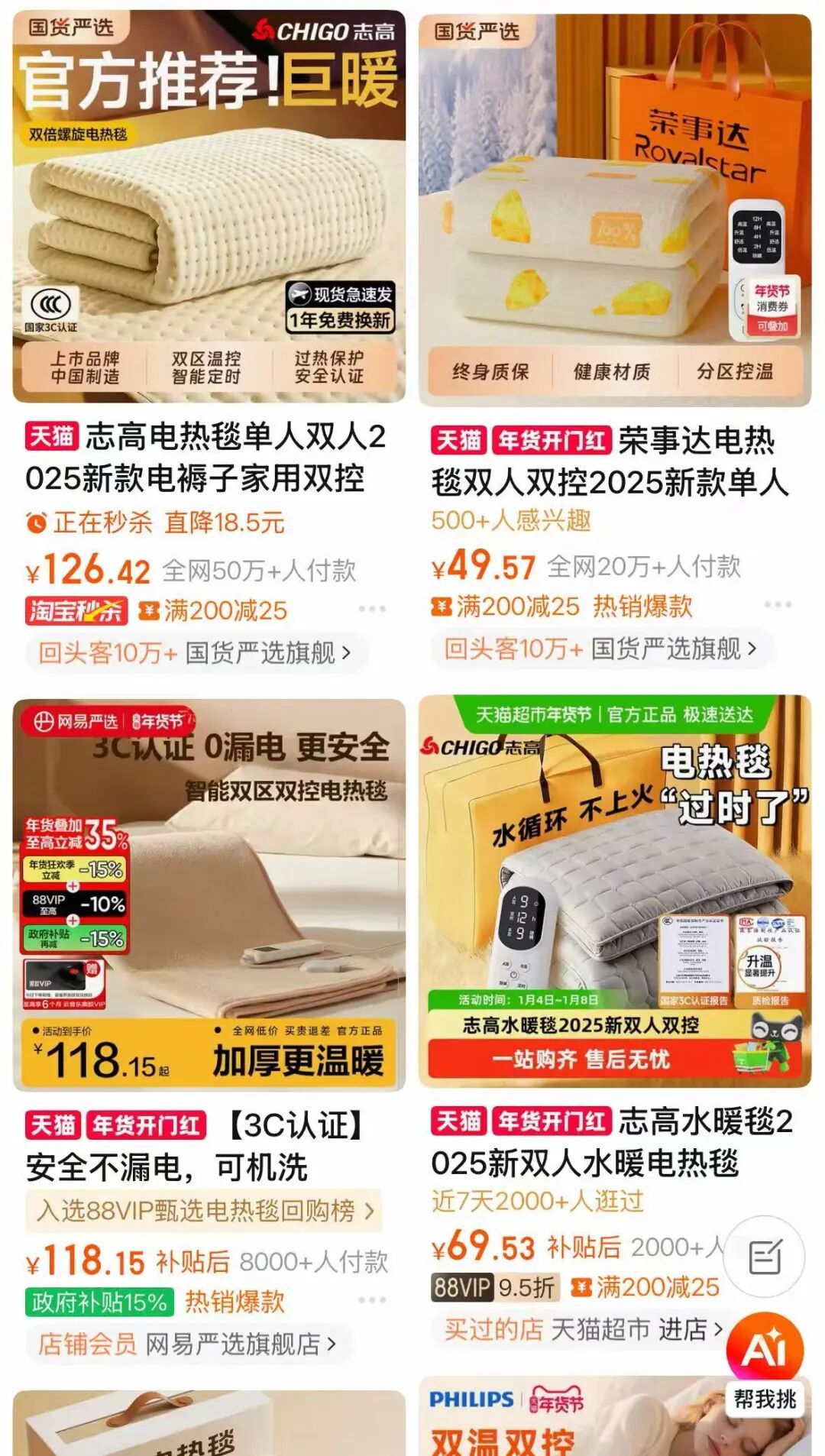825x1456 pixels.
Task: Open more options for 志高电热毯单人双人
Action: 372,609
